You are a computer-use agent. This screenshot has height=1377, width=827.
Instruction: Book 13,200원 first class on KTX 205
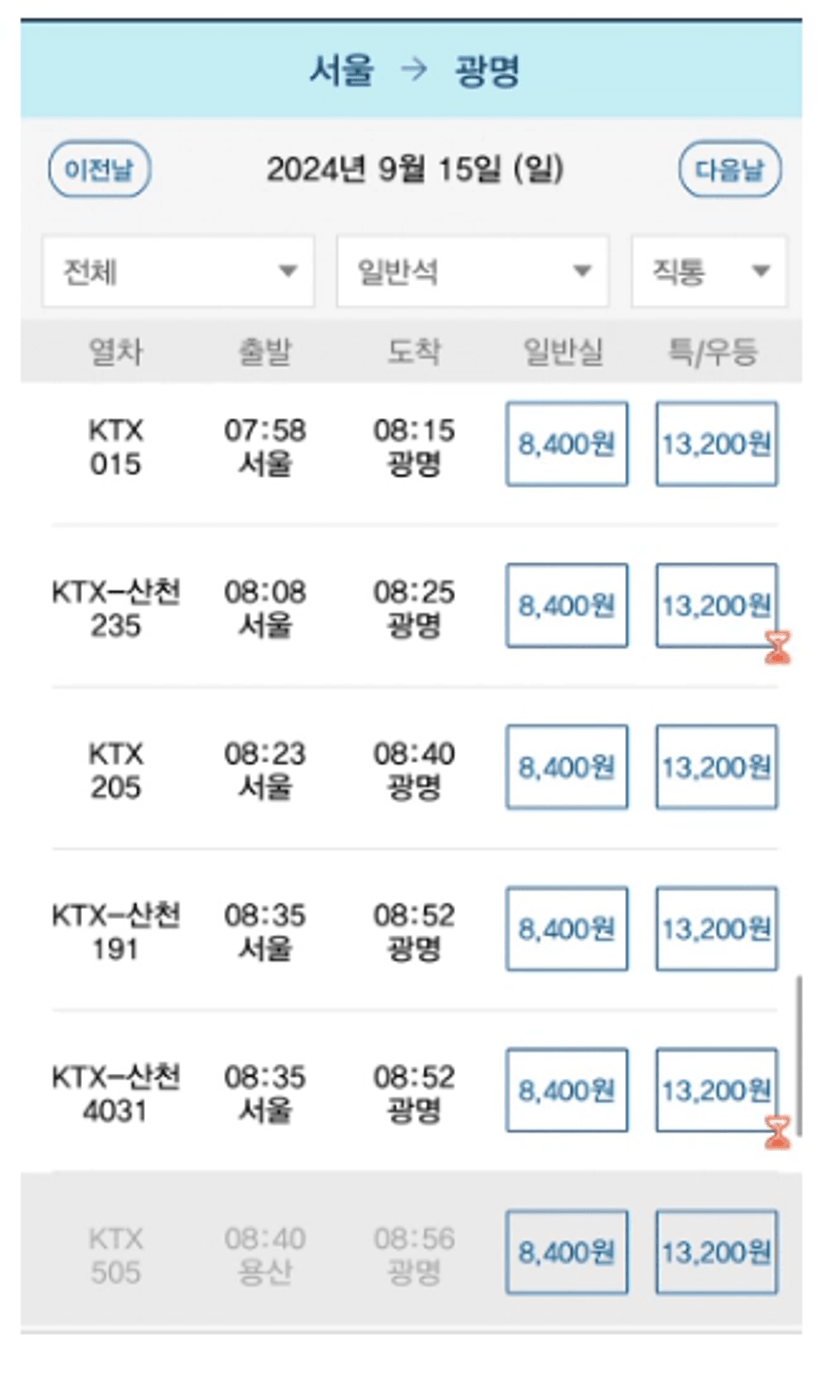tap(717, 767)
